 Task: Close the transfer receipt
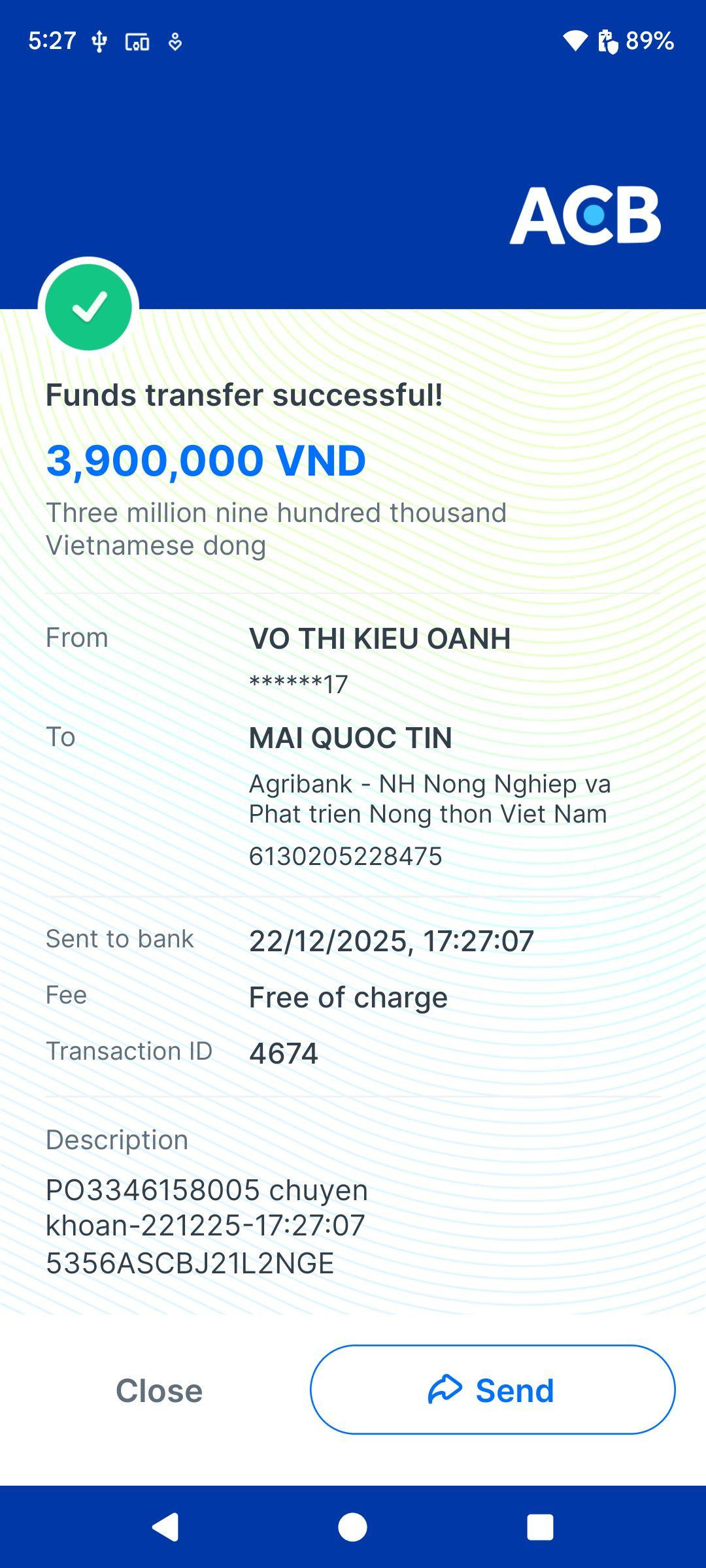point(159,1390)
